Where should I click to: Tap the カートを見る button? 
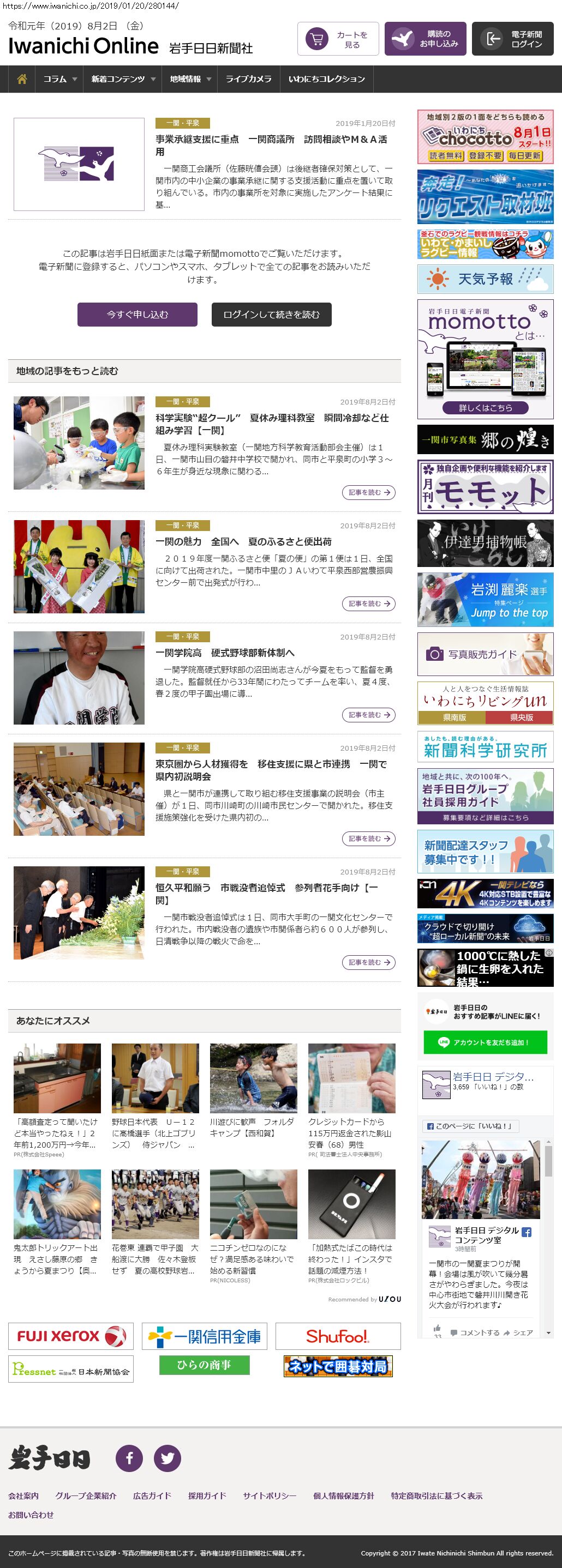click(338, 39)
